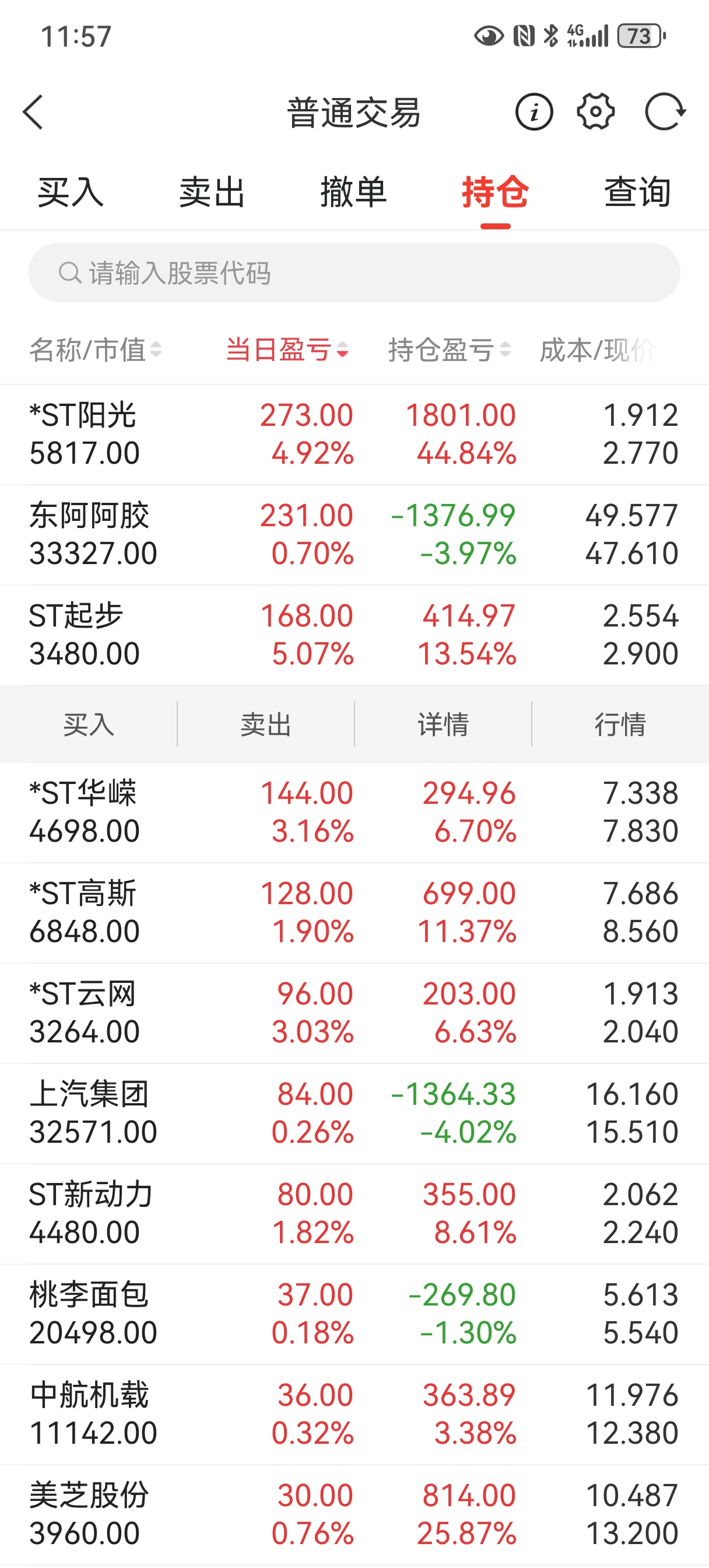The width and height of the screenshot is (709, 1568).
Task: Sort by 持仓盈亏 column
Action: [449, 350]
